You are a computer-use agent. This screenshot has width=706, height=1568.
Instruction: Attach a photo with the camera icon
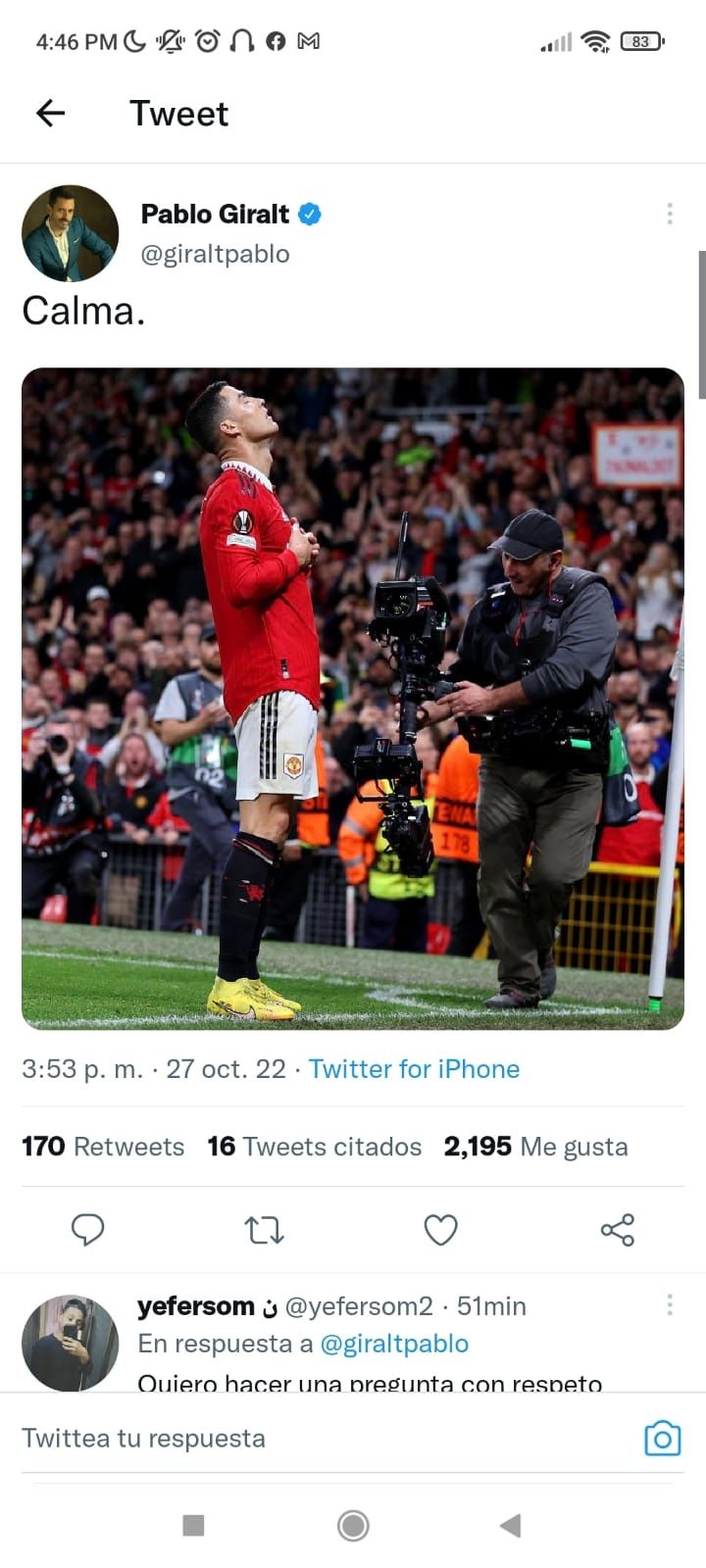[662, 1438]
